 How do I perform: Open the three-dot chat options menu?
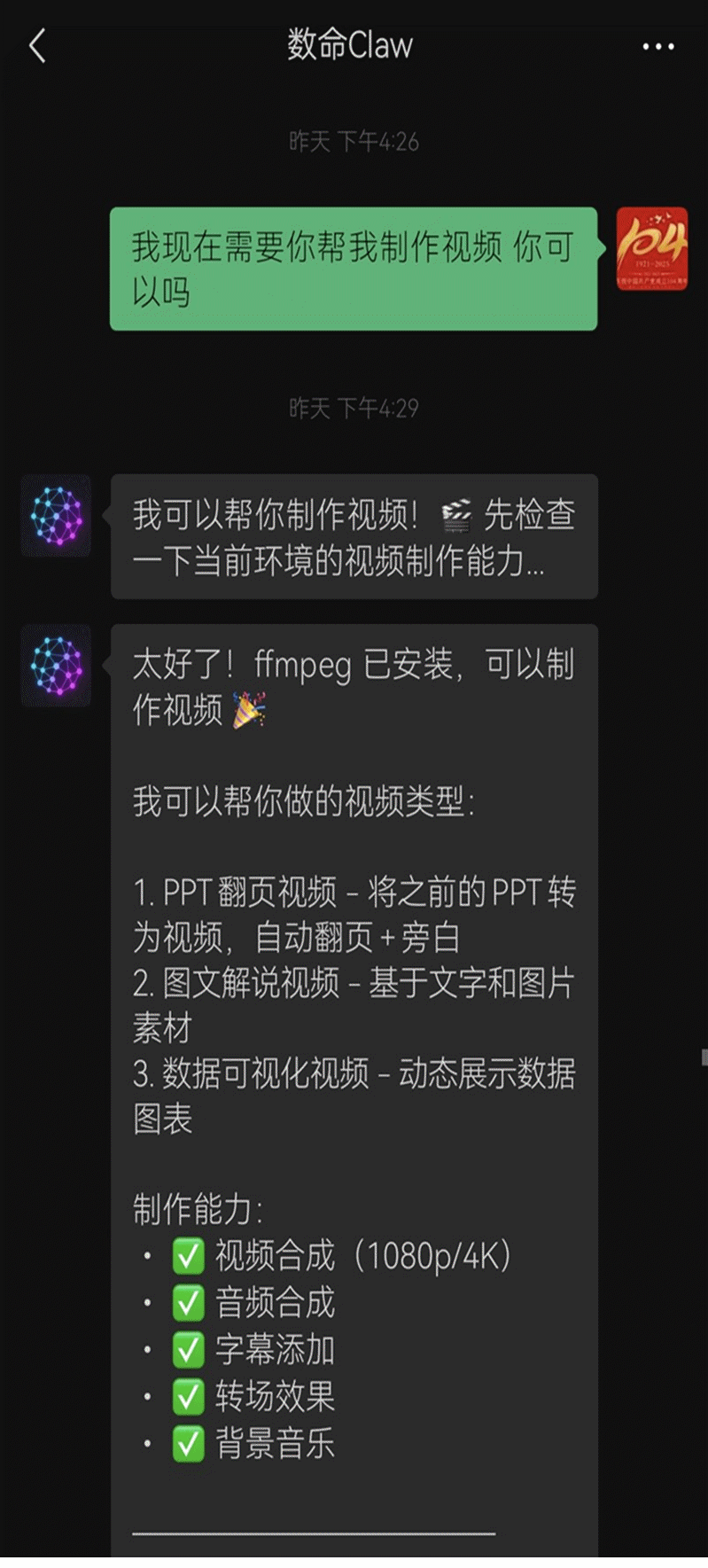click(658, 47)
